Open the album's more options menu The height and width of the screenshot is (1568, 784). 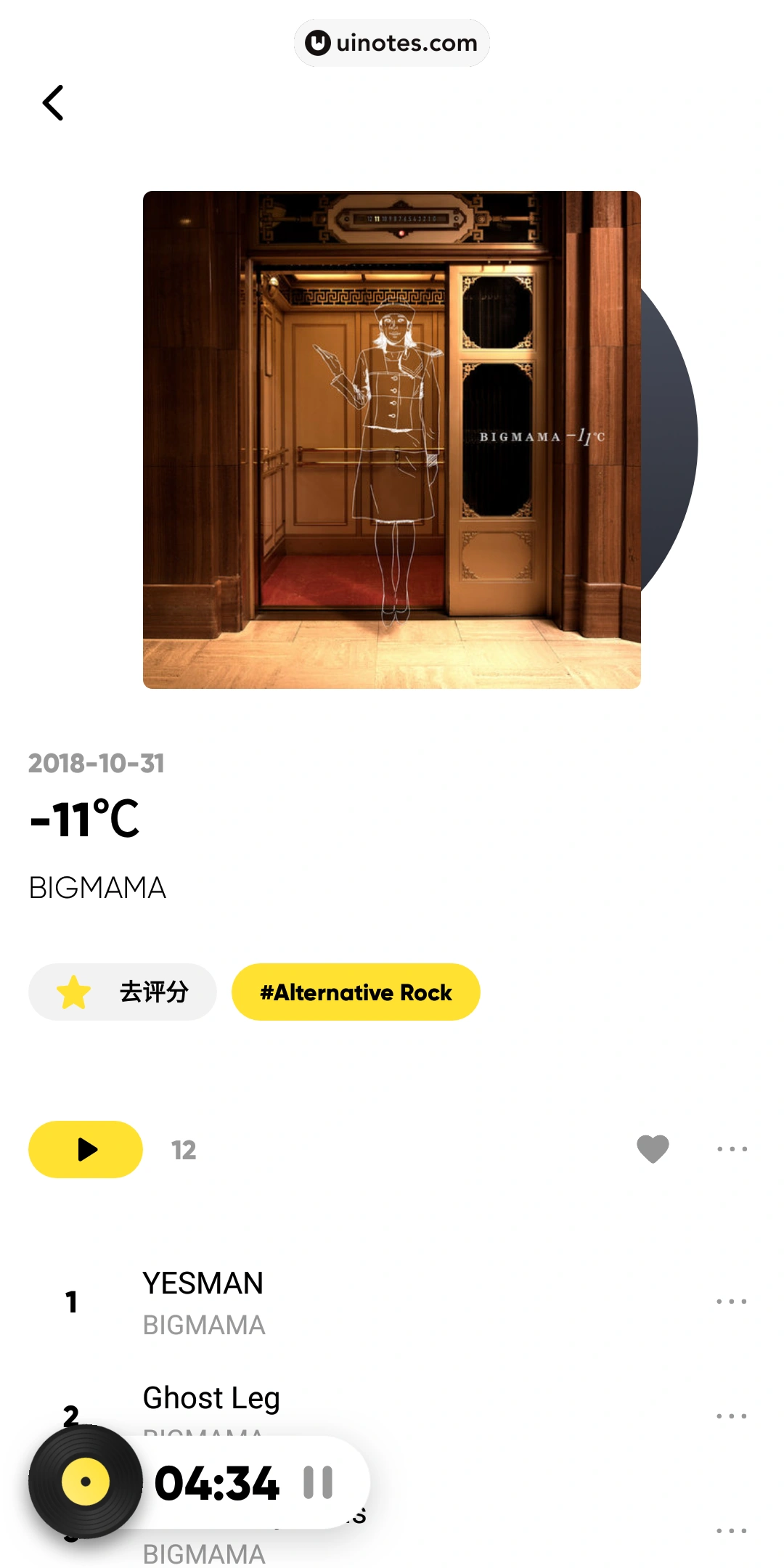(732, 1149)
